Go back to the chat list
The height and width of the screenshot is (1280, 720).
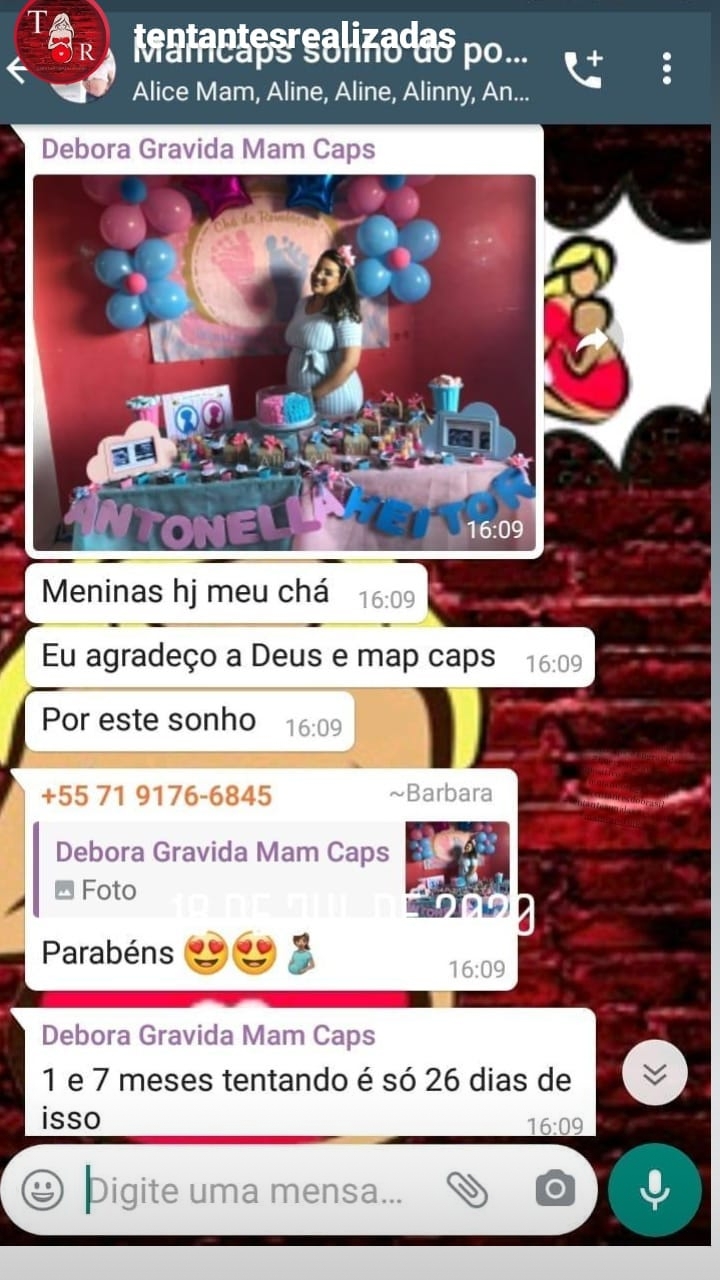(16, 69)
